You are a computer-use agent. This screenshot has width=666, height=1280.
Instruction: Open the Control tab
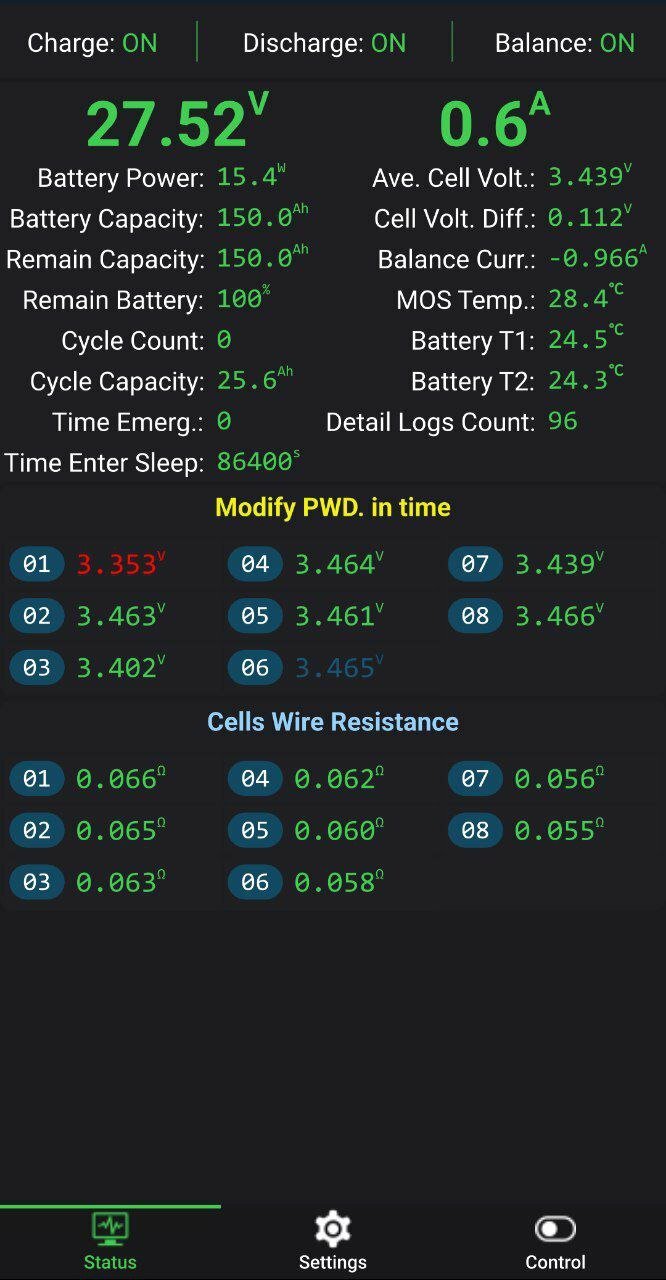(x=555, y=1242)
